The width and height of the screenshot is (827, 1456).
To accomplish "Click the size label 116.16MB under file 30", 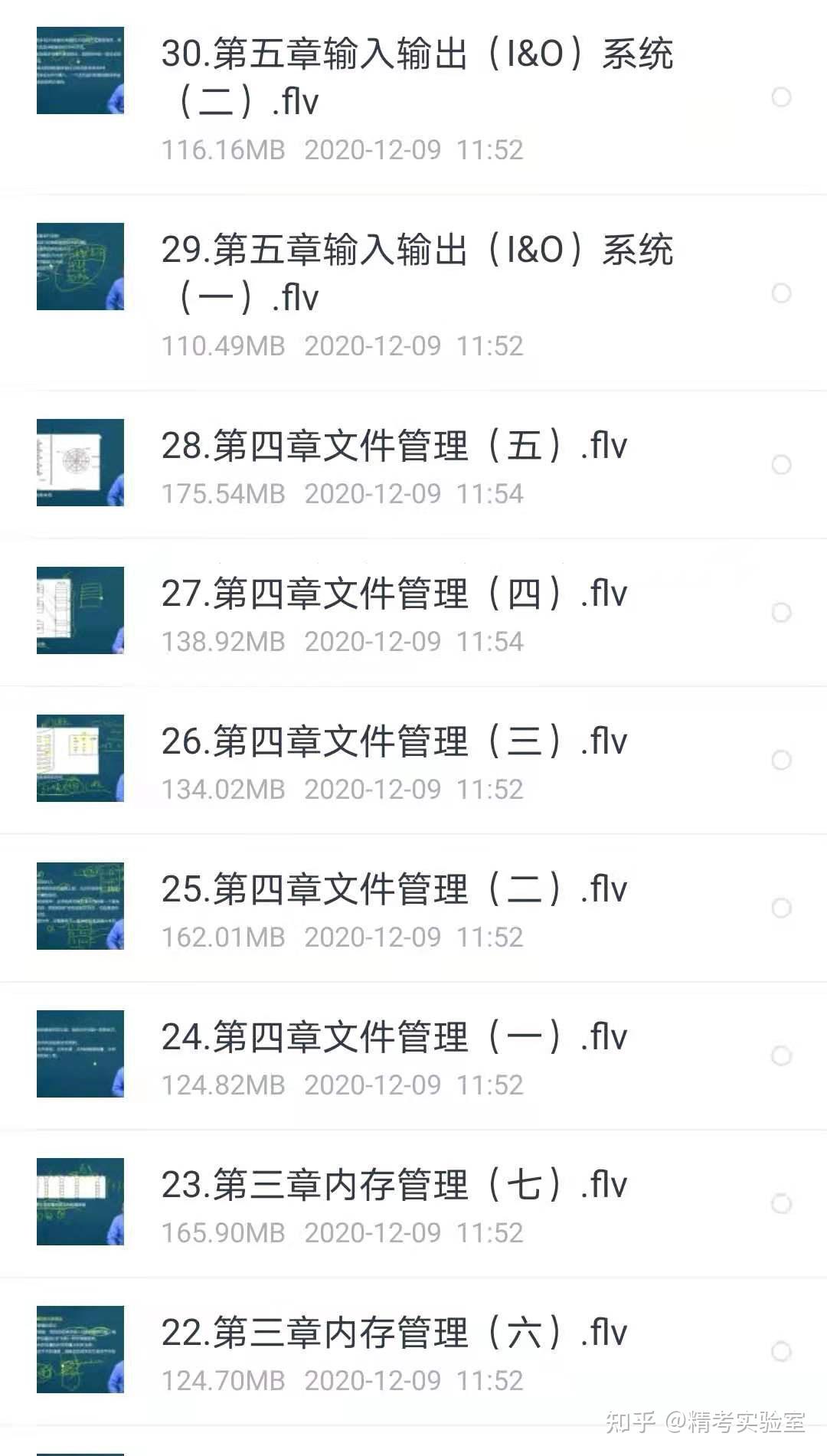I will (222, 150).
